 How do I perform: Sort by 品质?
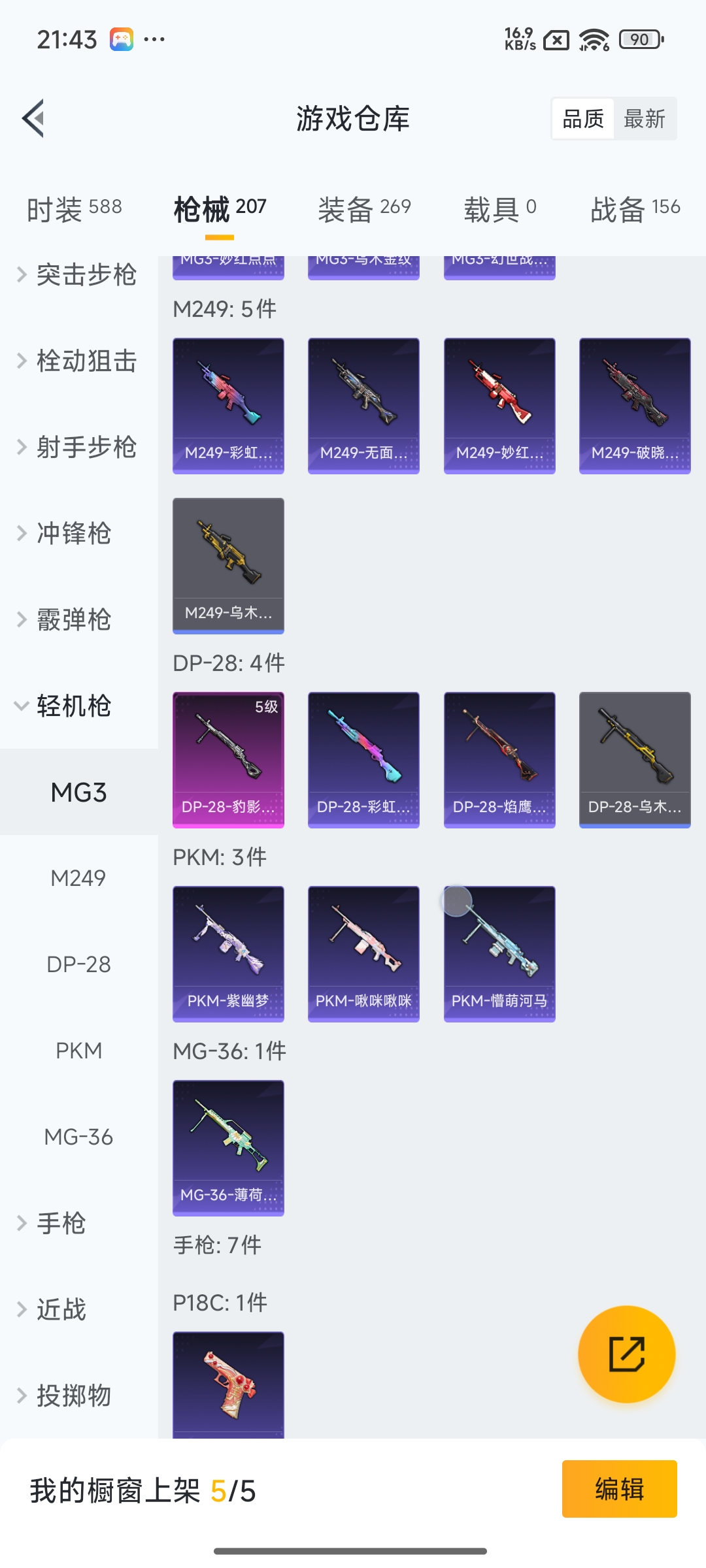coord(583,119)
